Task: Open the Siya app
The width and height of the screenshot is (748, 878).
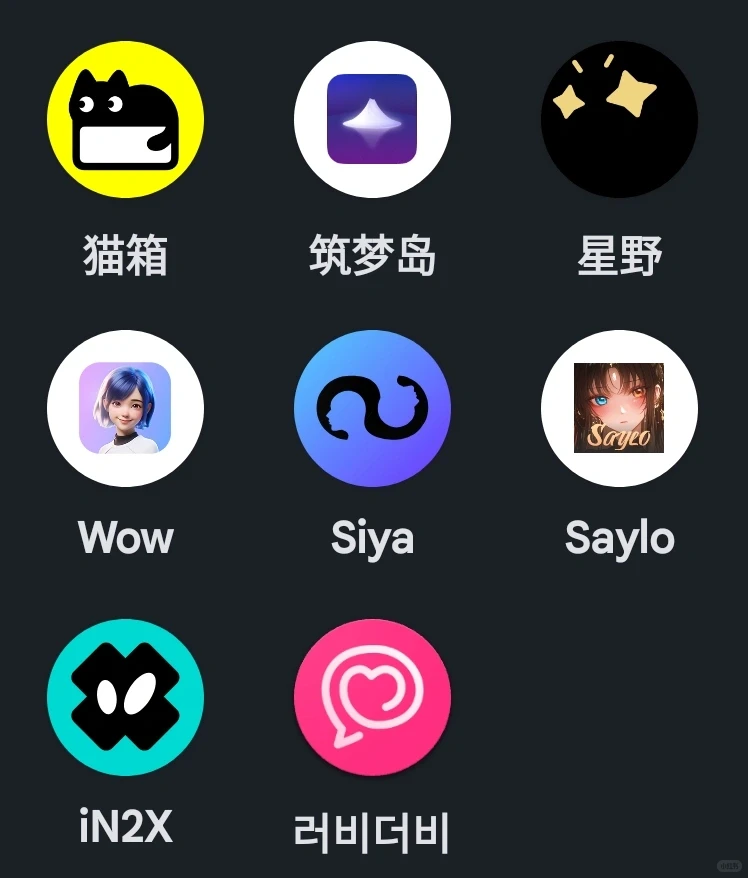Action: tap(372, 408)
